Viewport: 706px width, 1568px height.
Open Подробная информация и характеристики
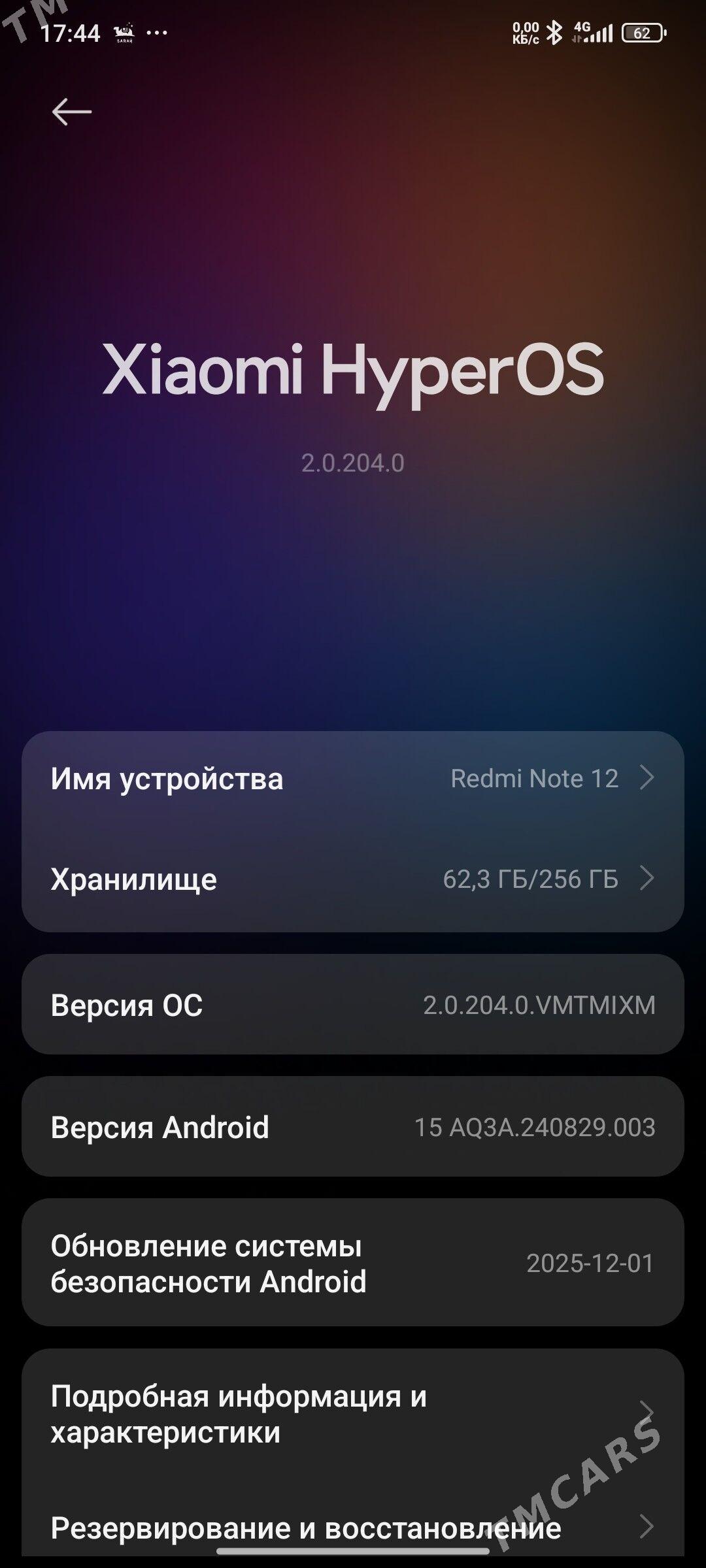353,1414
